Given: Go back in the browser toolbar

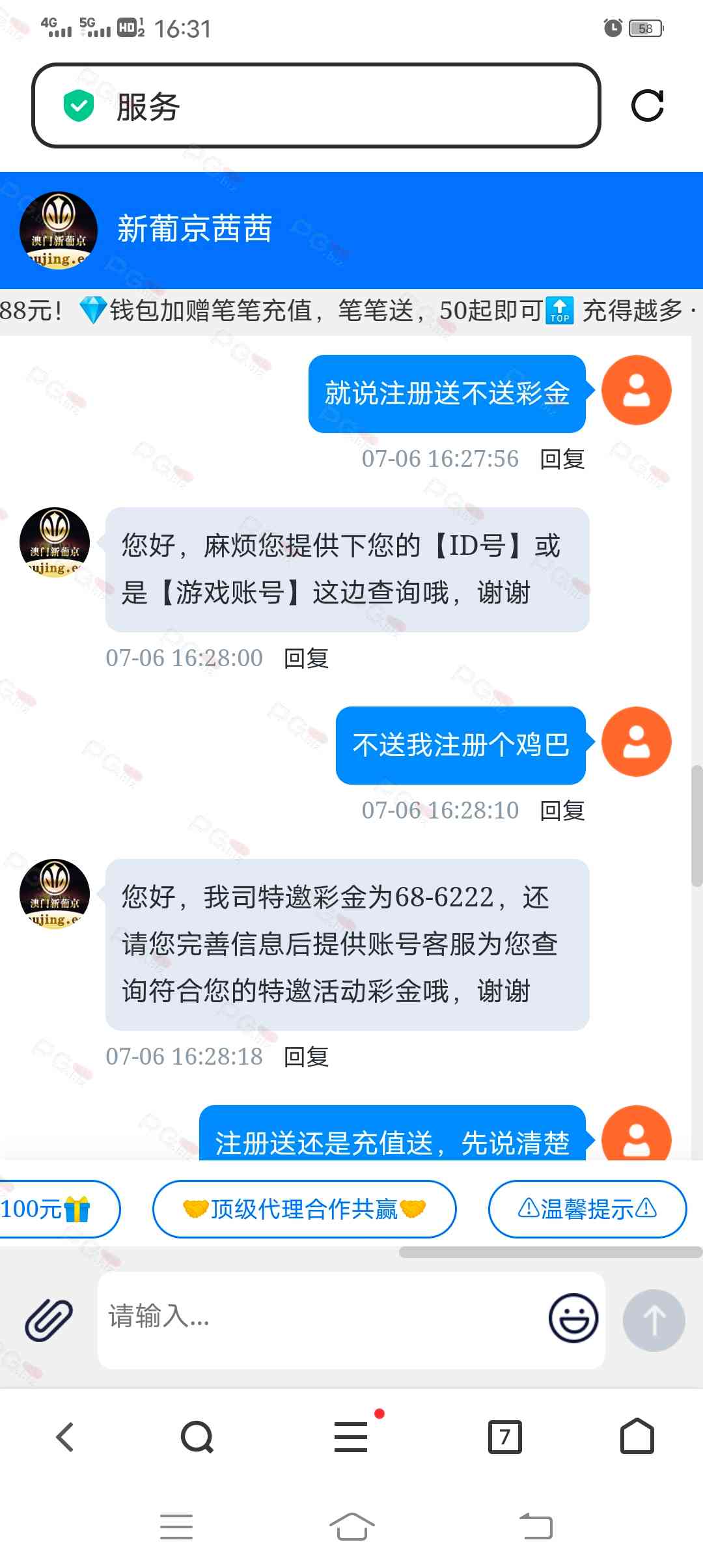Looking at the screenshot, I should tap(65, 1437).
